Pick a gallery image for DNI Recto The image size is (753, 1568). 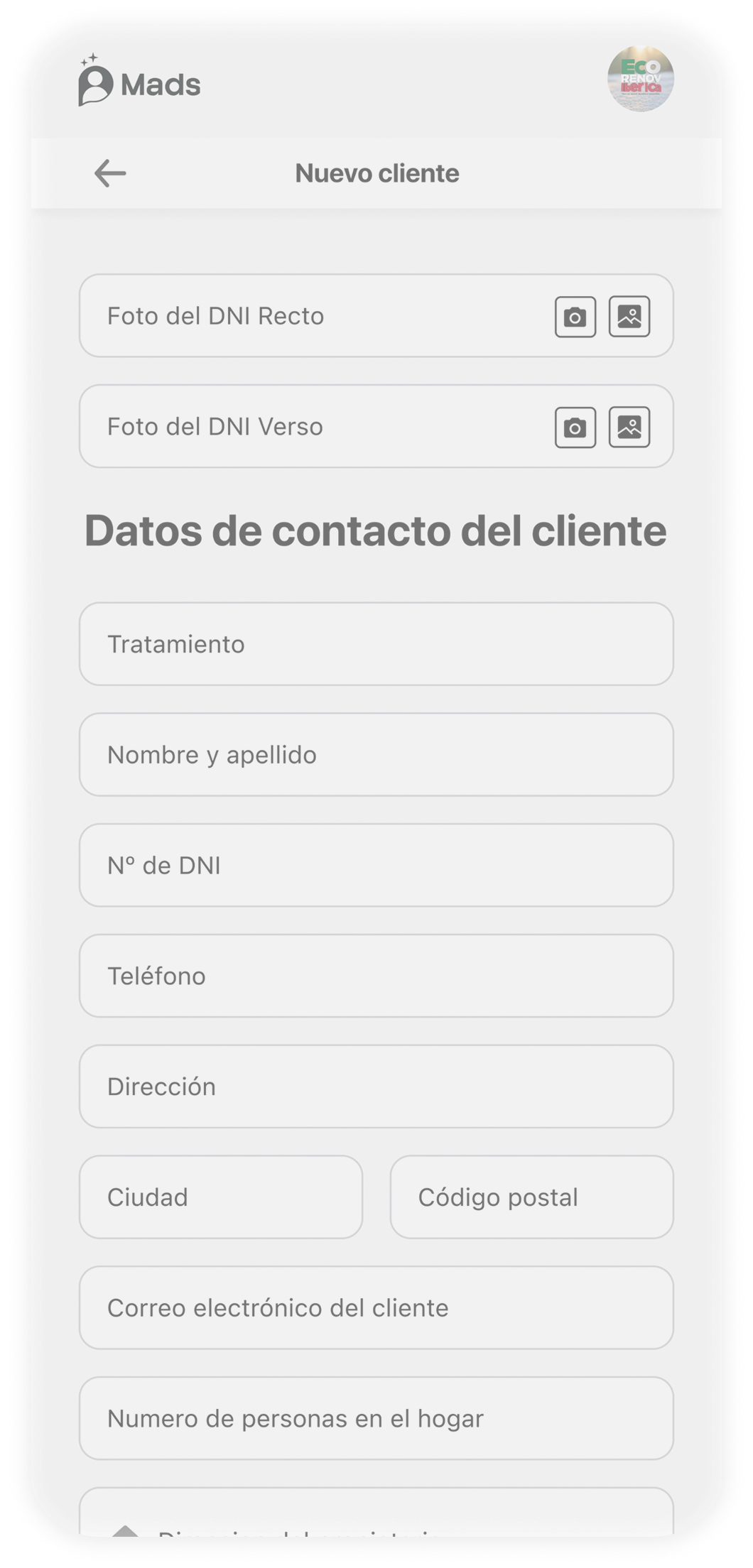pyautogui.click(x=629, y=316)
